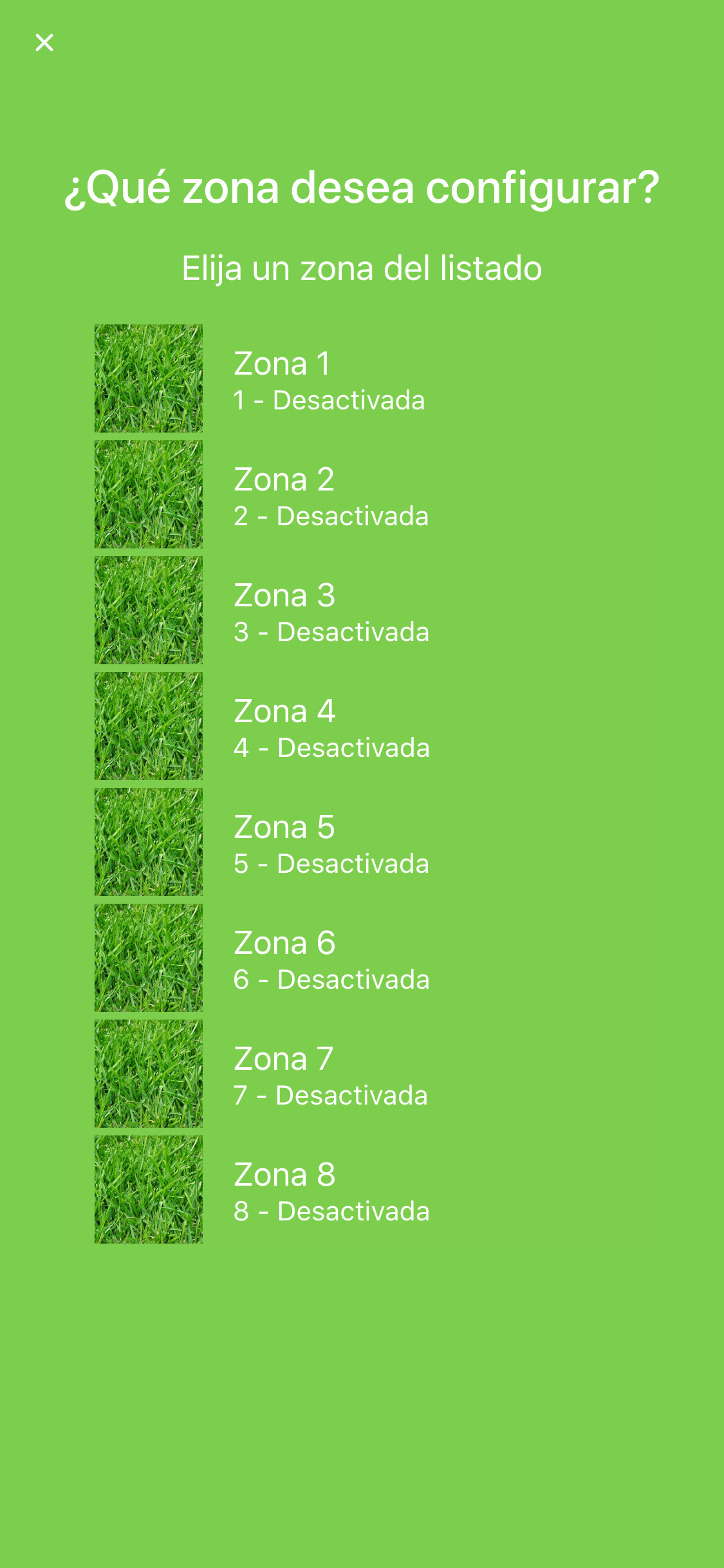
Task: Configure Zona 6
Action: pos(328,958)
